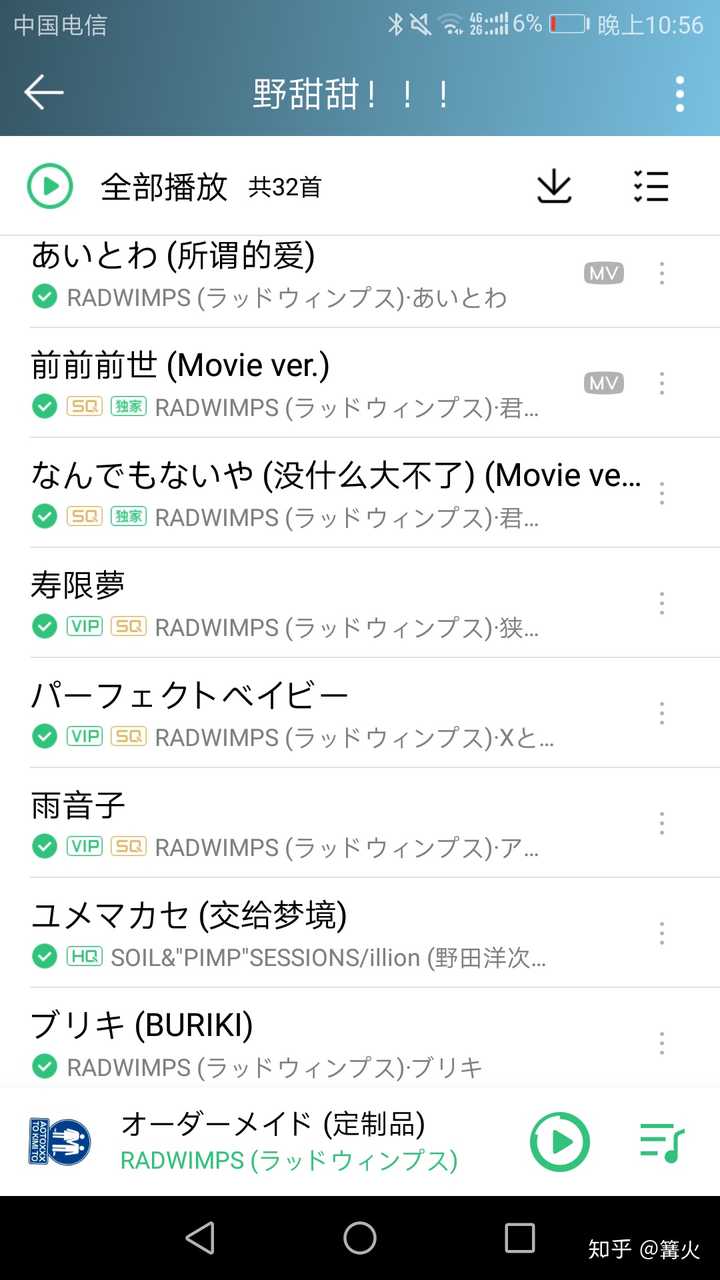Go back using the top-left arrow
This screenshot has height=1280, width=720.
click(44, 92)
